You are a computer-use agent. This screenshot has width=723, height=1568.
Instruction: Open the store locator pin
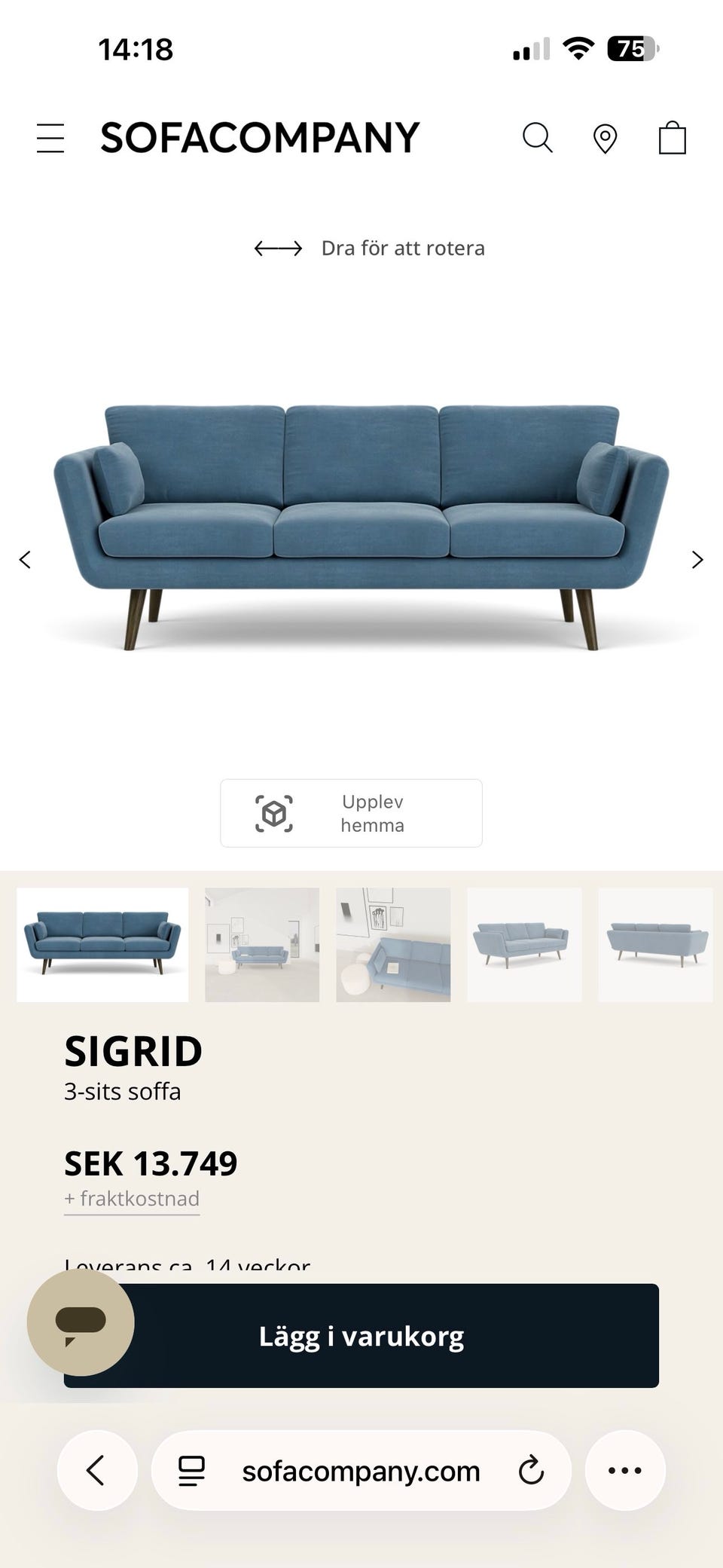click(605, 139)
